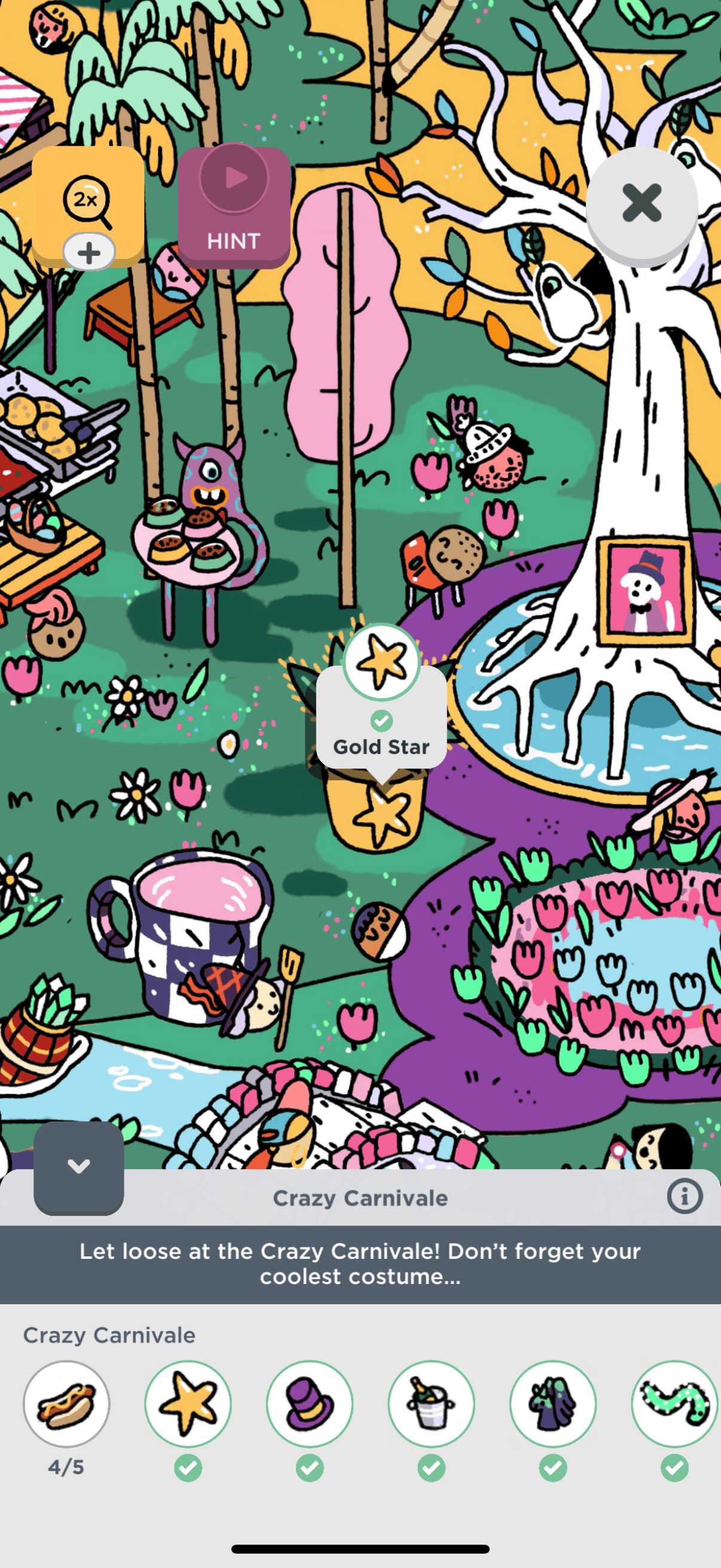
Task: Select the champagne ice bucket item
Action: click(432, 1404)
